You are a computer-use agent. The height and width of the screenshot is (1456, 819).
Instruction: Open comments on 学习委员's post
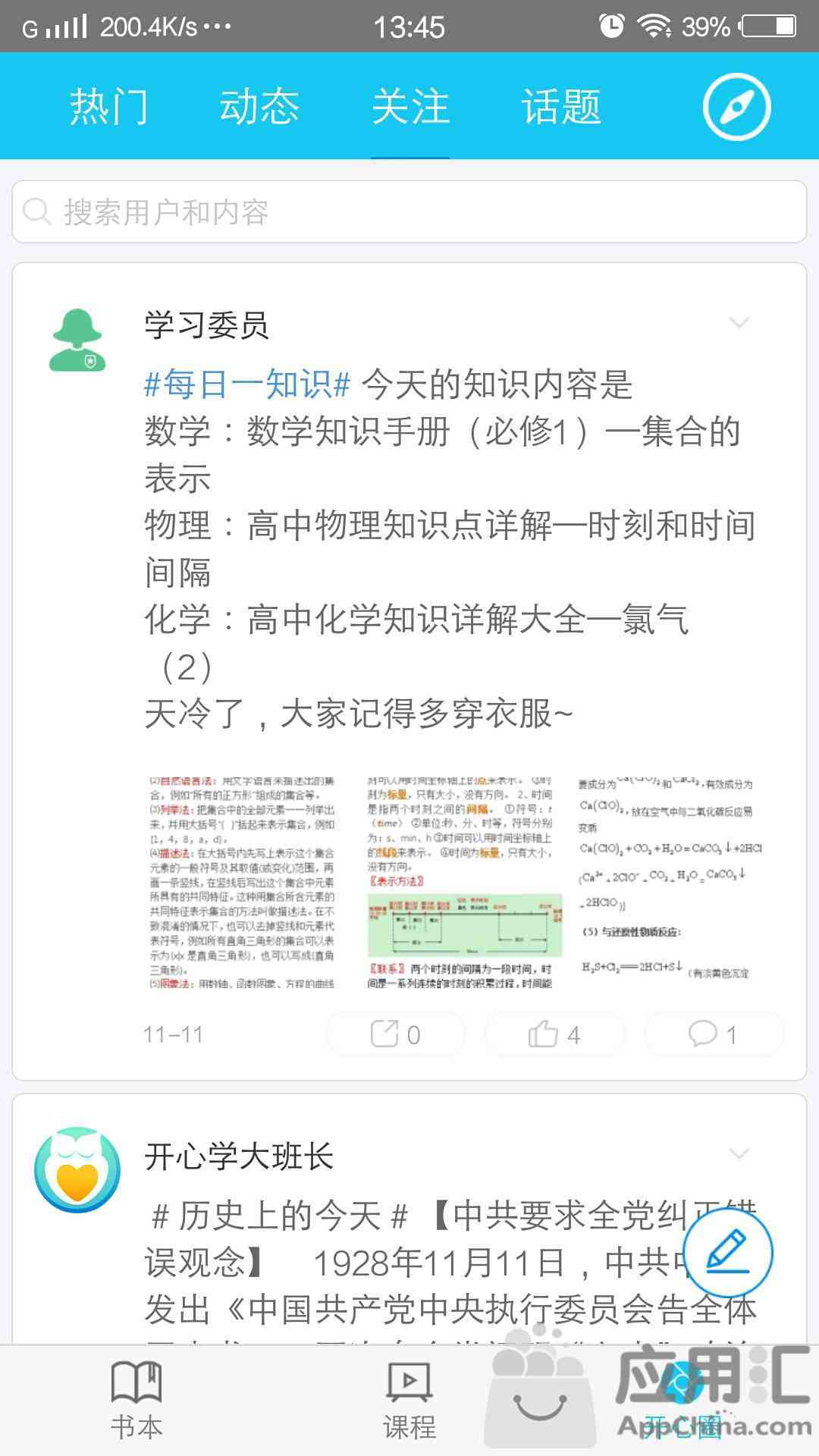pos(713,1034)
